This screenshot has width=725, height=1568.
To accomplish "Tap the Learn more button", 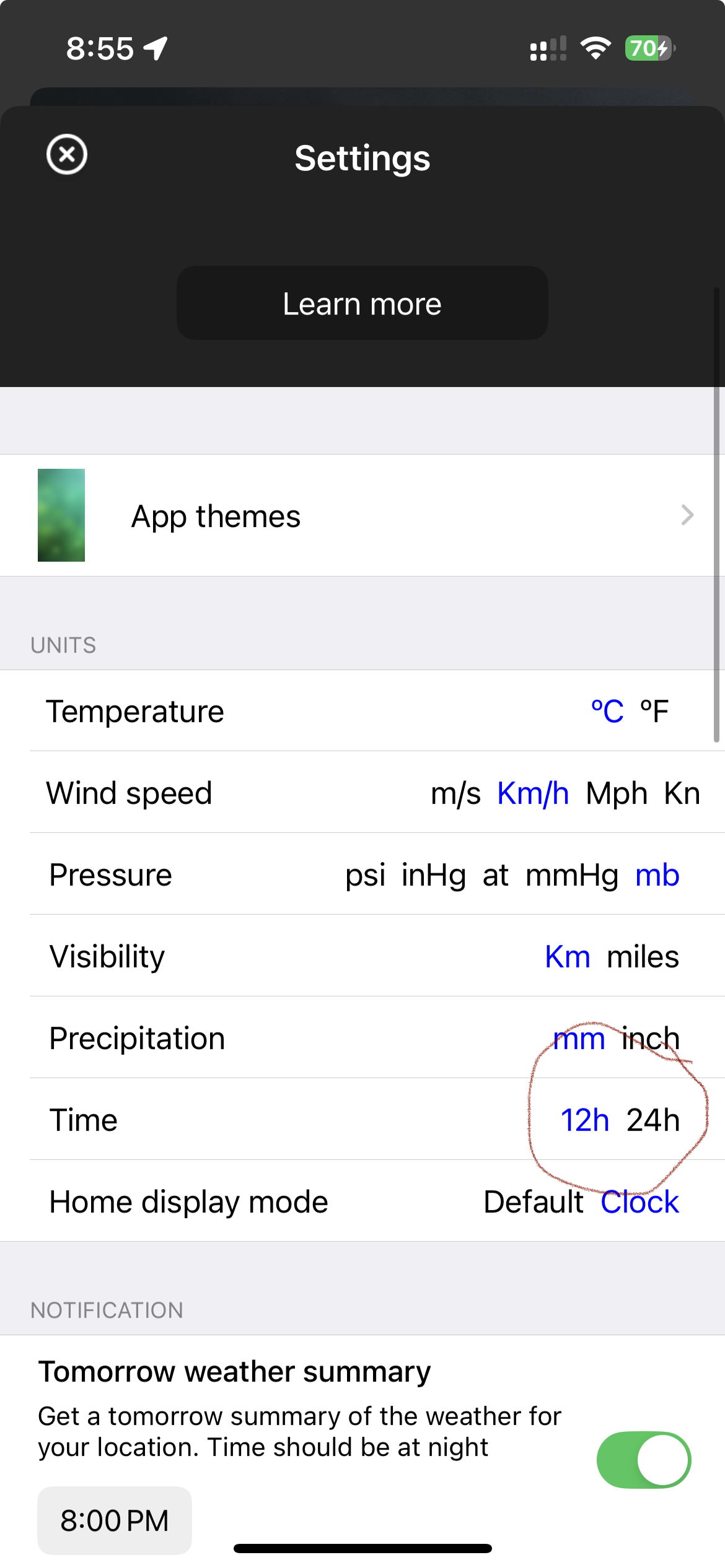I will 362,303.
